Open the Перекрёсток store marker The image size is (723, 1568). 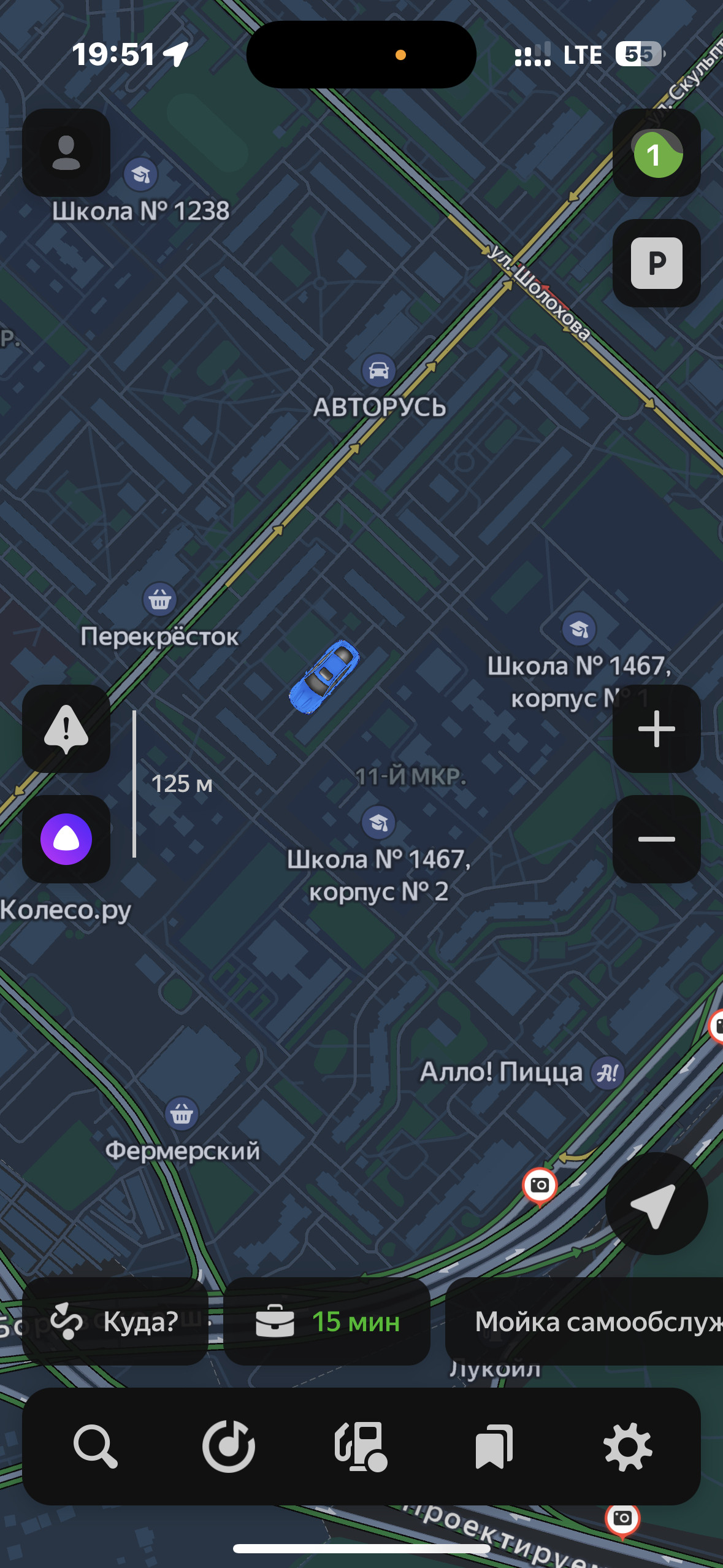pyautogui.click(x=159, y=599)
